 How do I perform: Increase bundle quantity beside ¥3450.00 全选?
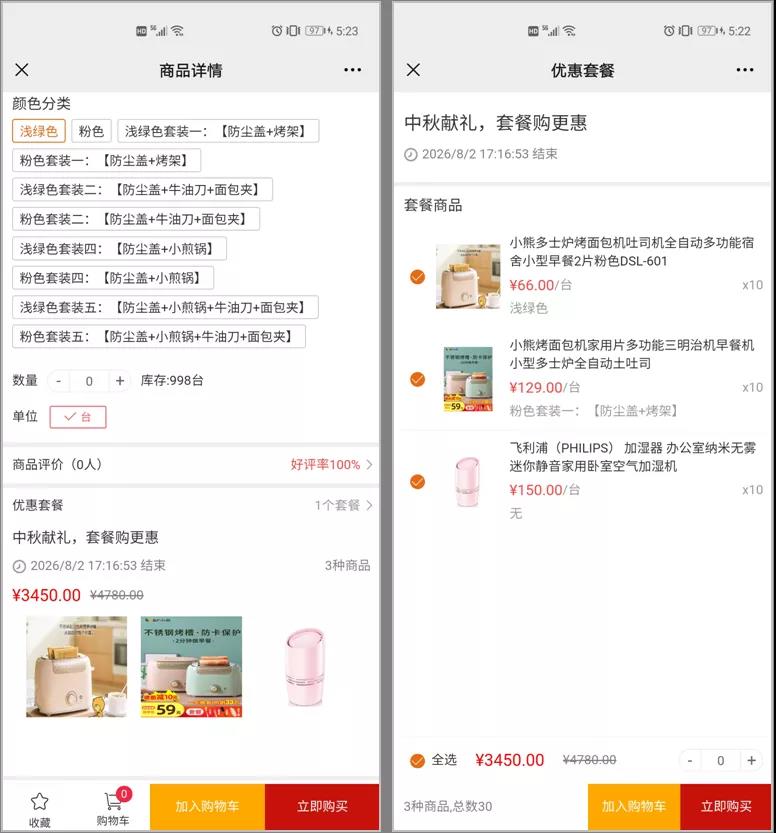(751, 761)
